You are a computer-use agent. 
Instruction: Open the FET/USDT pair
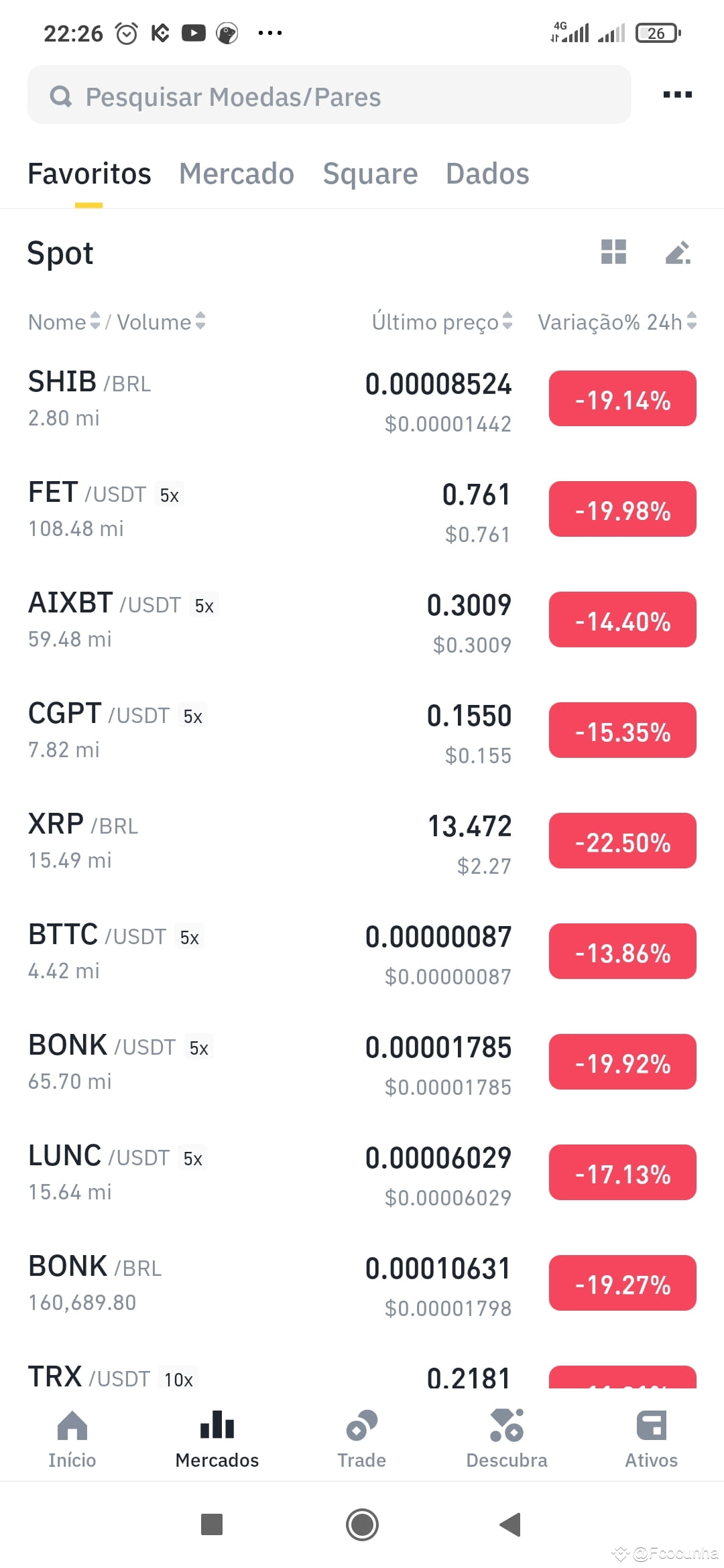[362, 510]
